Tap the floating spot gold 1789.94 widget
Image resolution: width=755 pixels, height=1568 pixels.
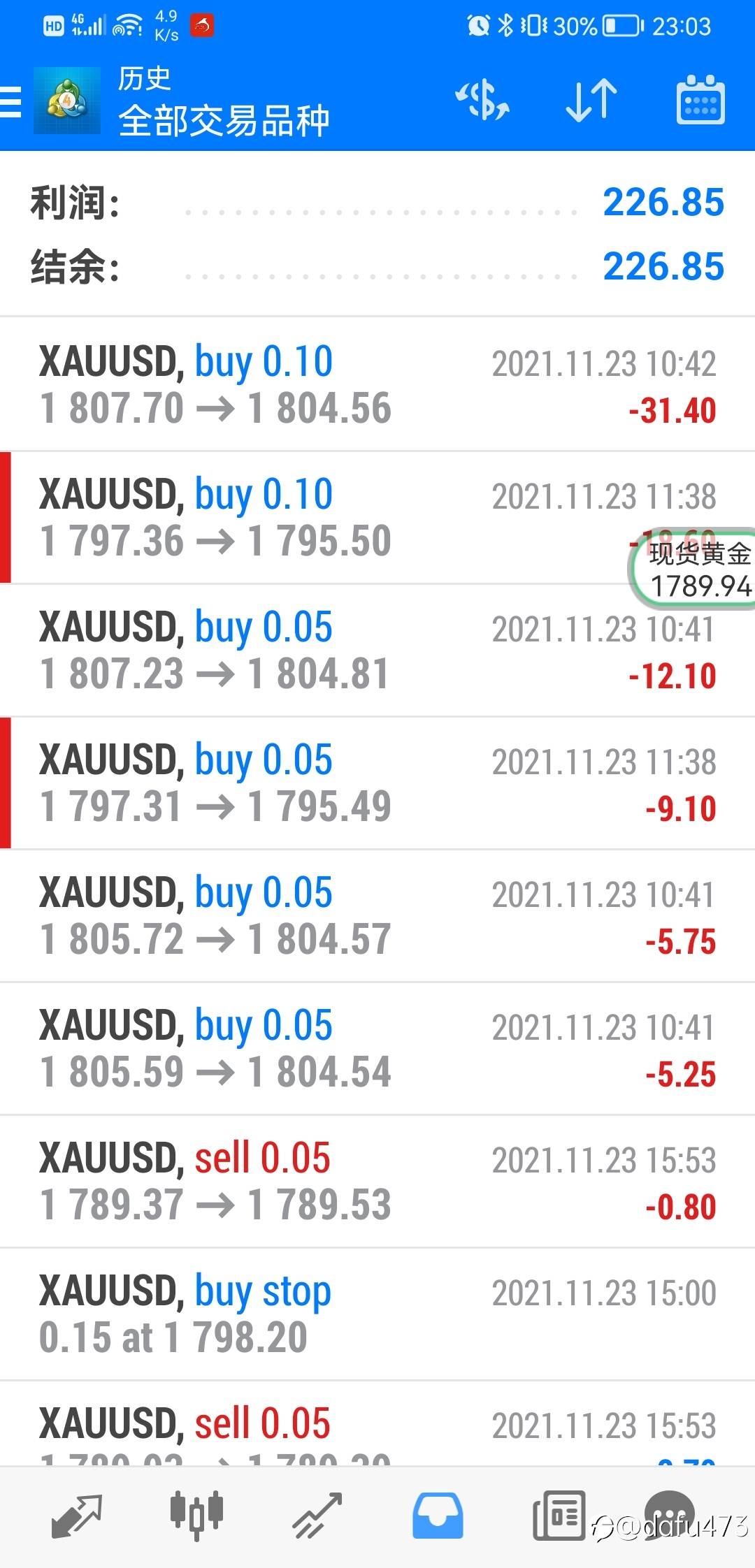(x=693, y=569)
